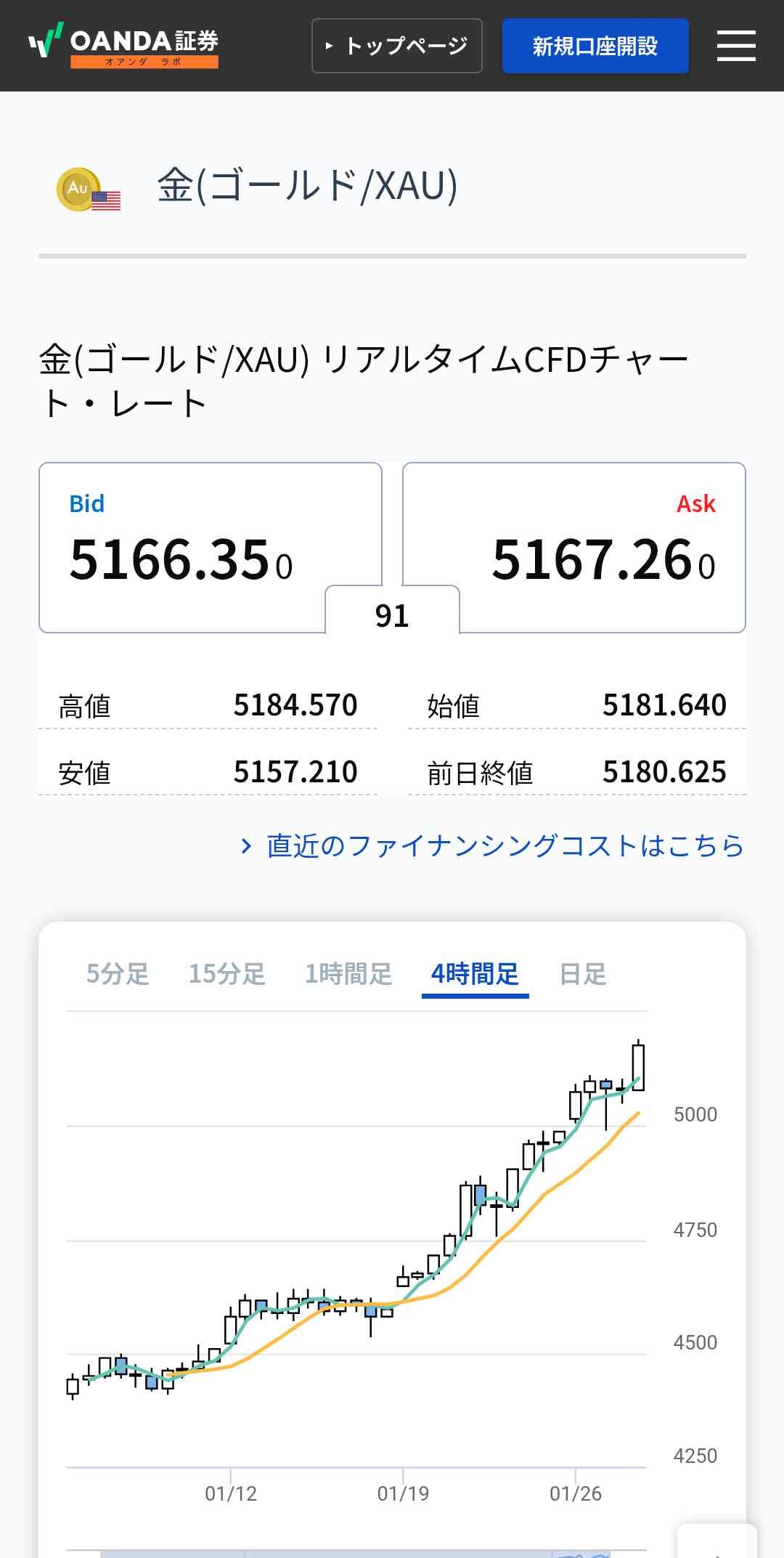This screenshot has width=784, height=1558.
Task: Open the hamburger menu
Action: pos(736,46)
